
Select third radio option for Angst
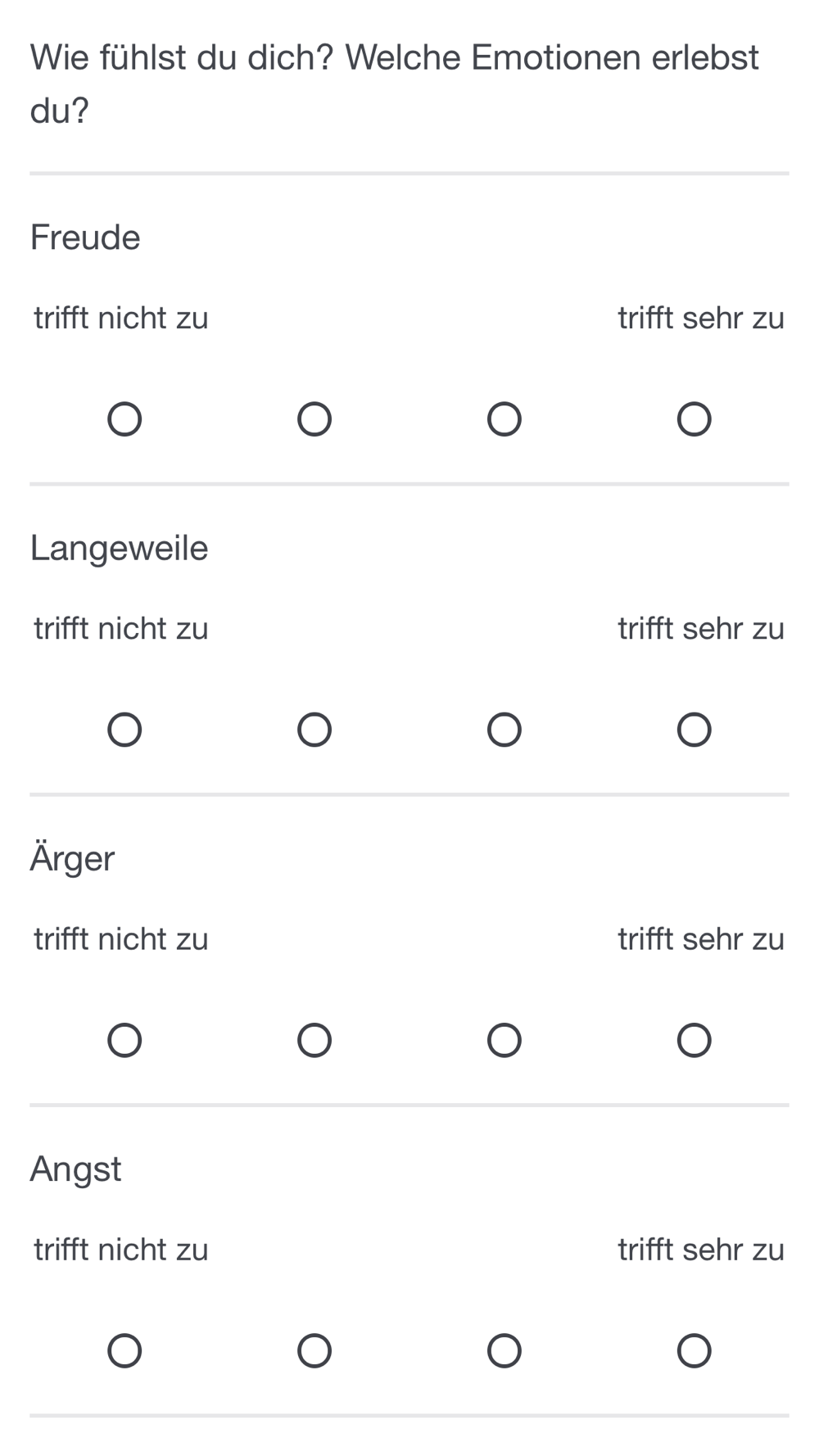click(x=505, y=1351)
